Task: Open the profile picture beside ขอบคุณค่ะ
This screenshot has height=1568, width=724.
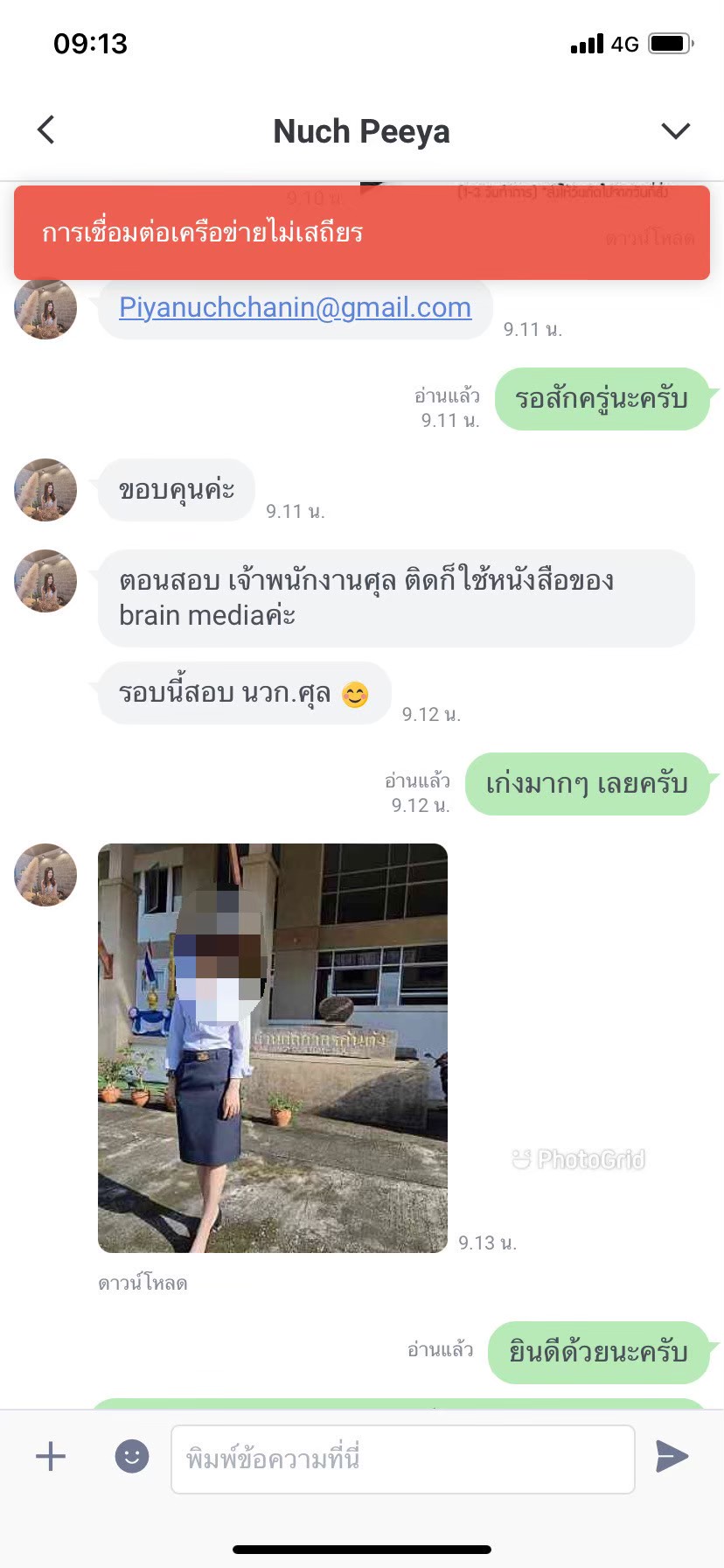Action: 45,490
